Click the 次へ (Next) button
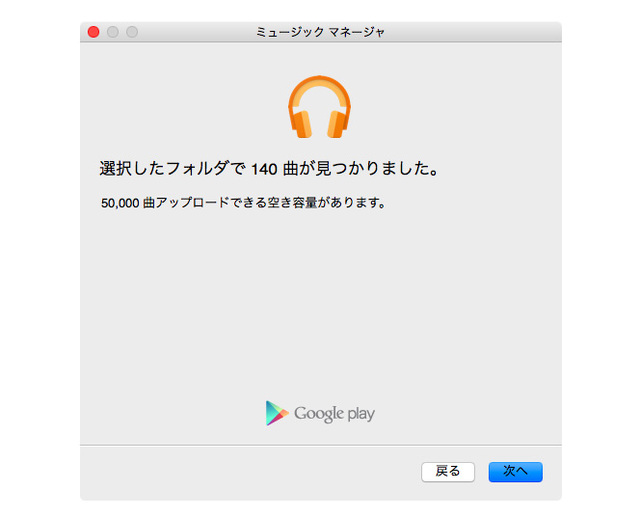 coord(515,471)
